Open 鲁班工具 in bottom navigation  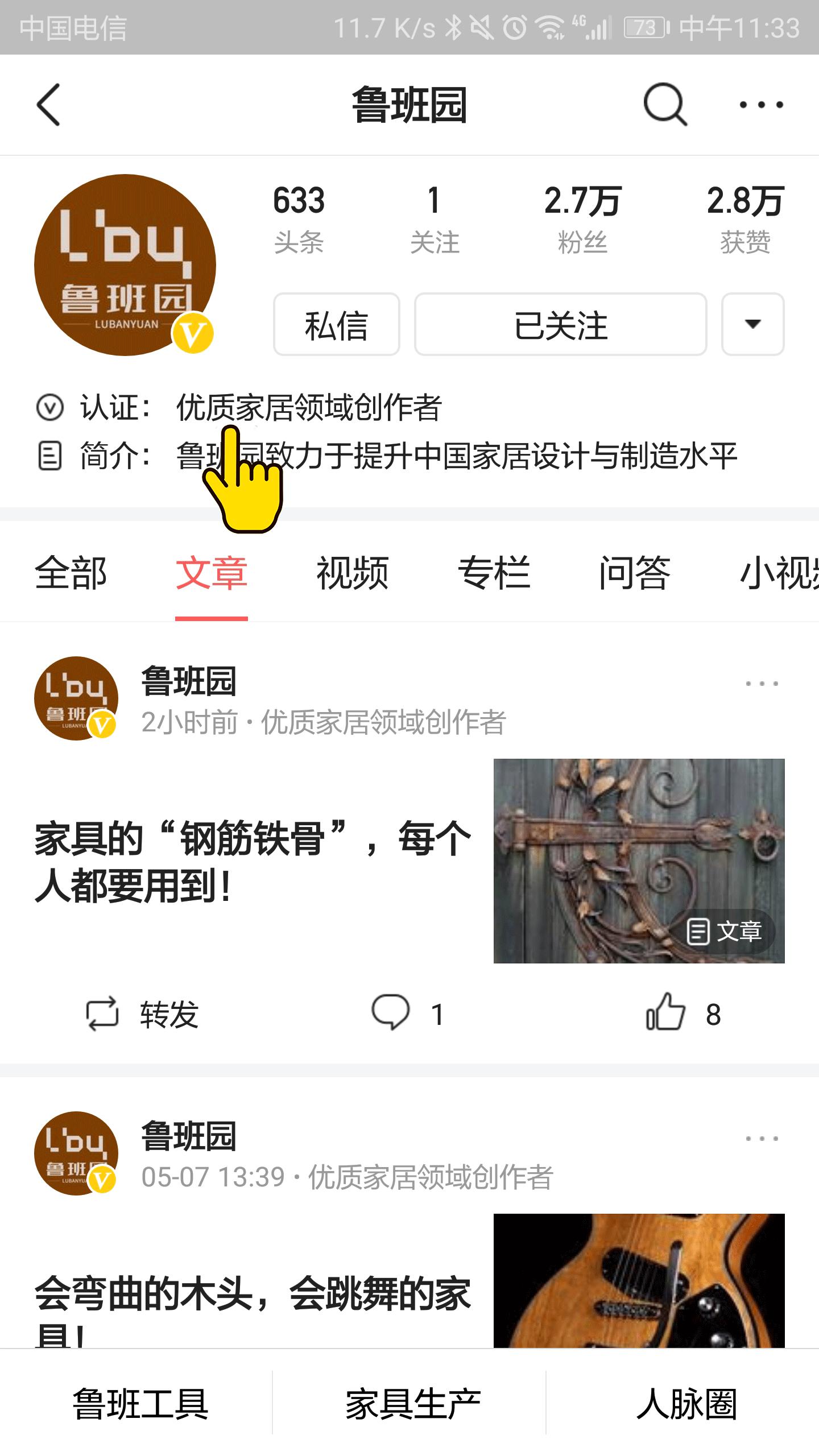pos(139,1401)
